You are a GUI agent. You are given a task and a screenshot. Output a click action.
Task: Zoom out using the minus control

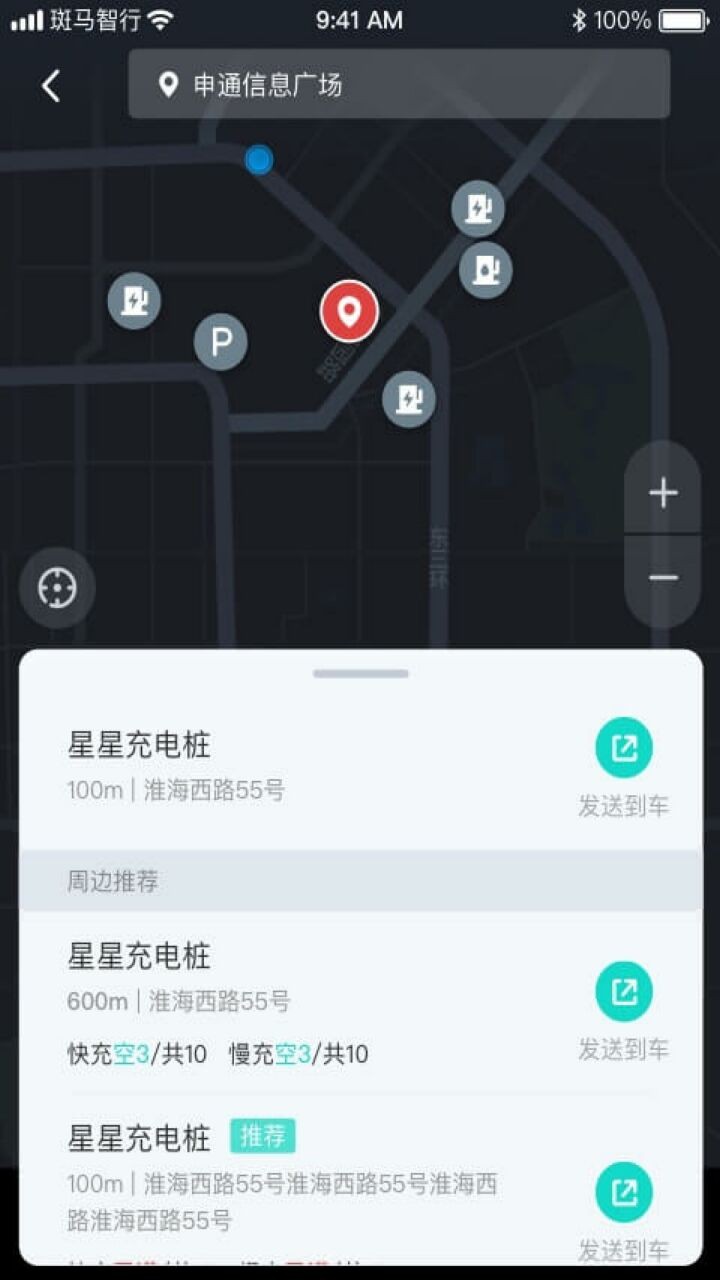coord(662,578)
